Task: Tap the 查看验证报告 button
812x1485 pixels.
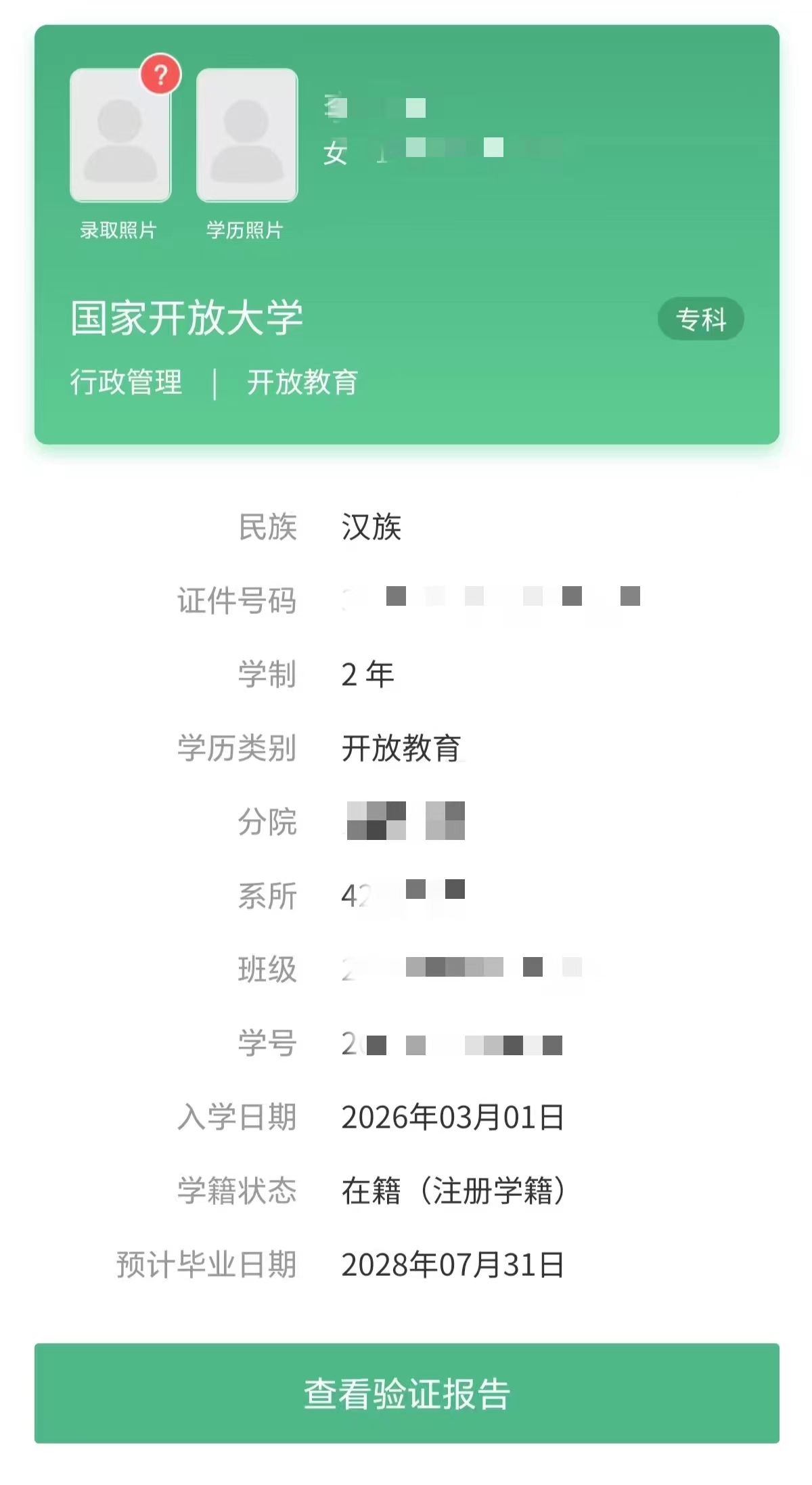Action: [x=406, y=1393]
